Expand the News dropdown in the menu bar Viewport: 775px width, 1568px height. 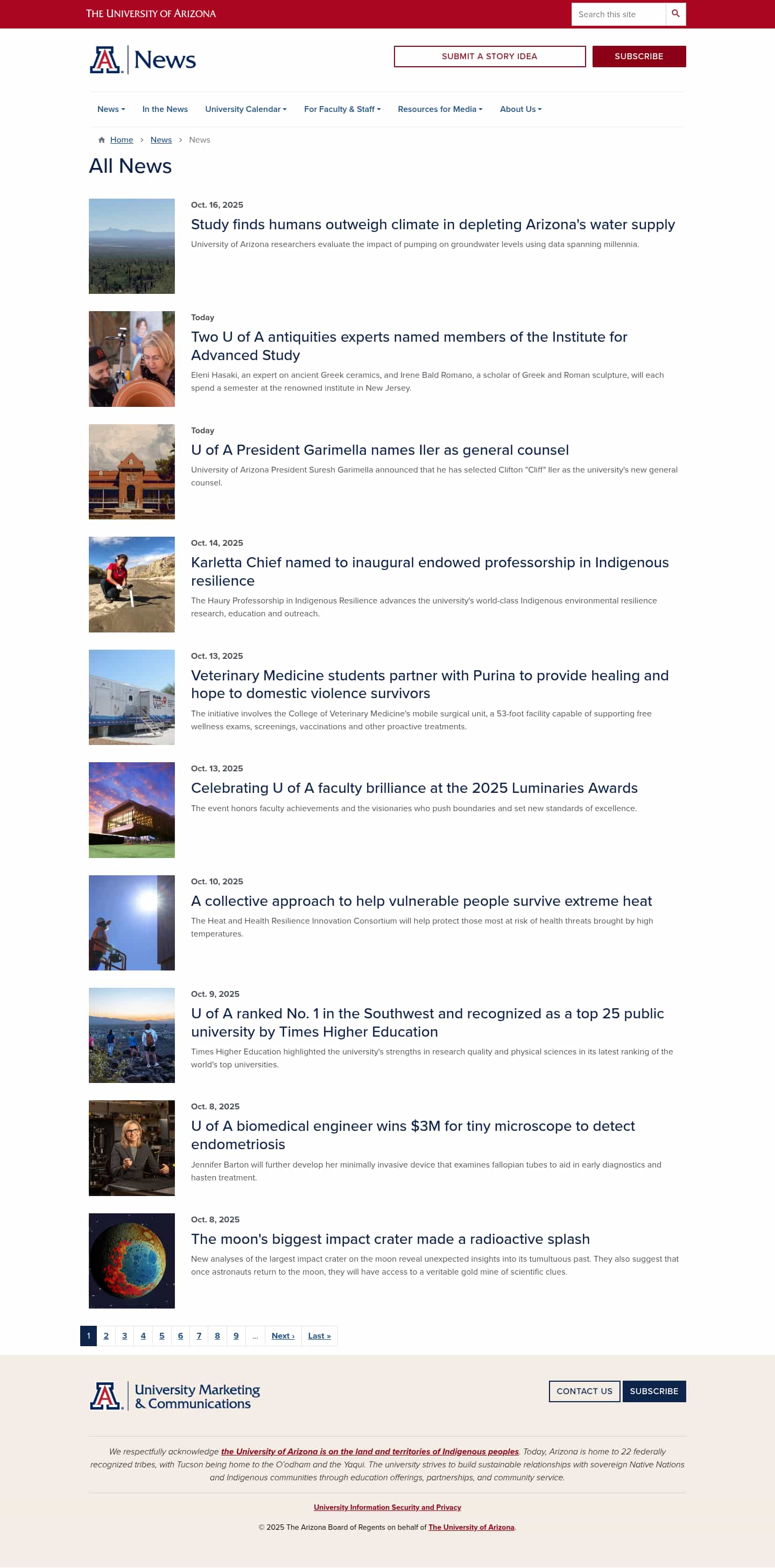pos(111,109)
